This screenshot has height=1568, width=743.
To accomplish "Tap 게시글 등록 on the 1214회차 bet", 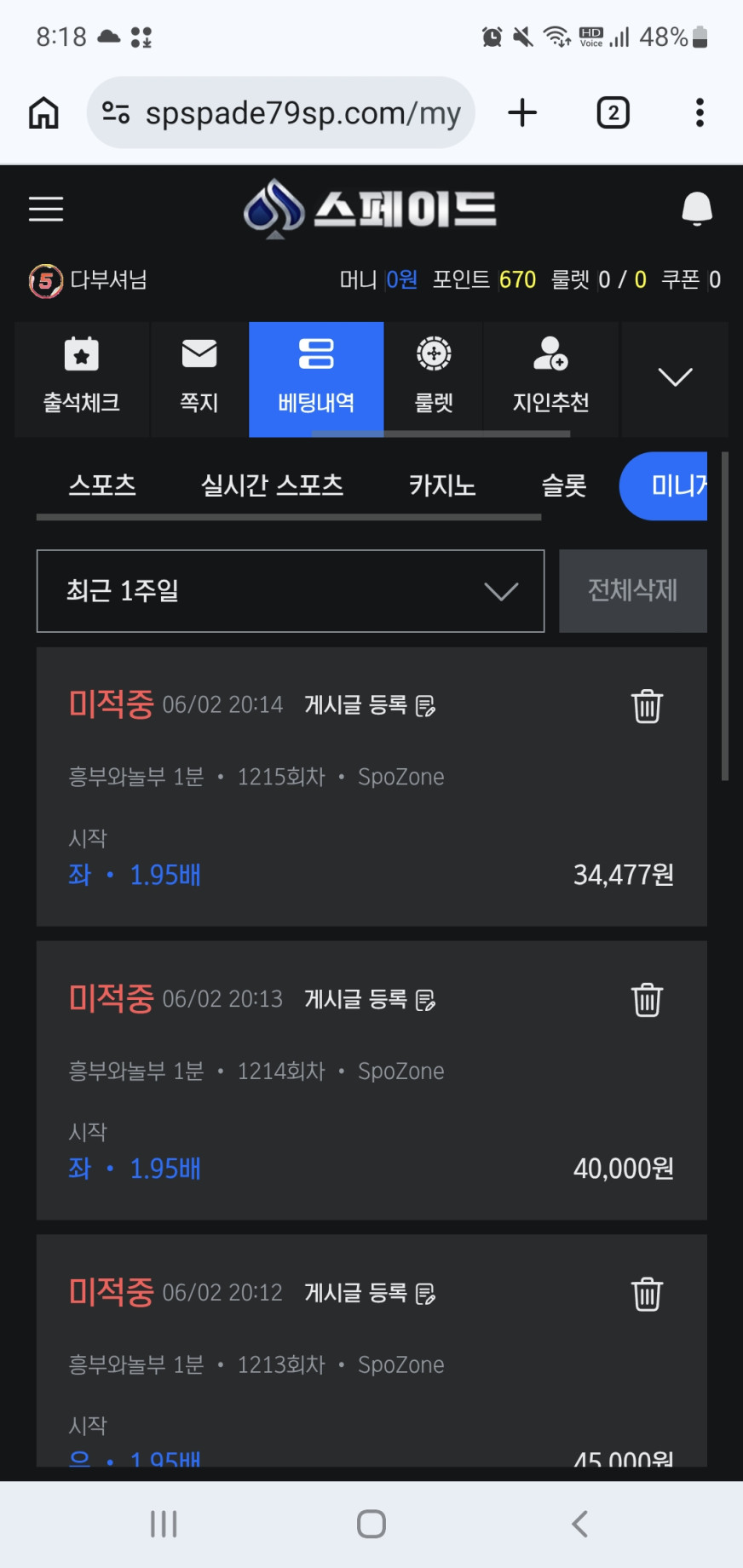I will pos(371,999).
